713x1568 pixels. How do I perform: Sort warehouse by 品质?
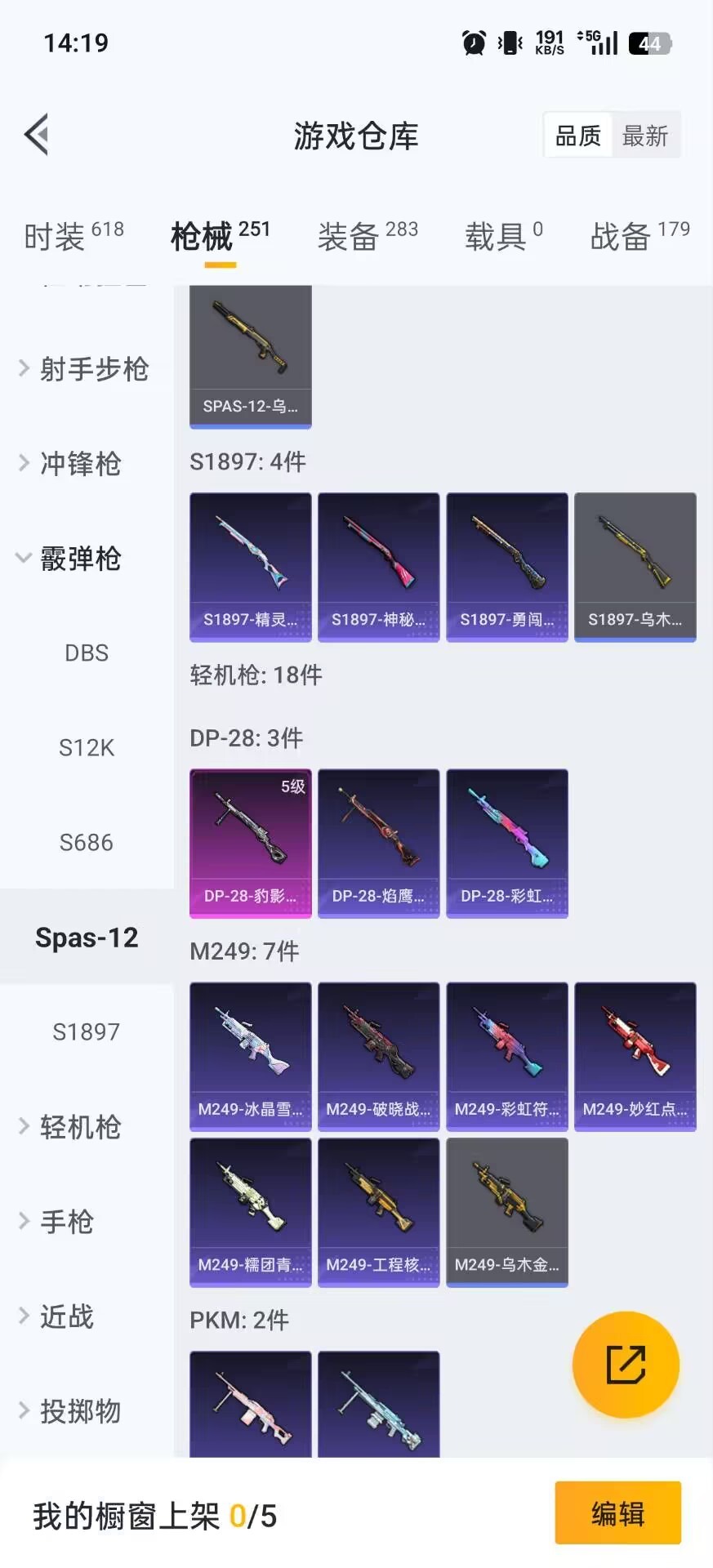[x=578, y=136]
